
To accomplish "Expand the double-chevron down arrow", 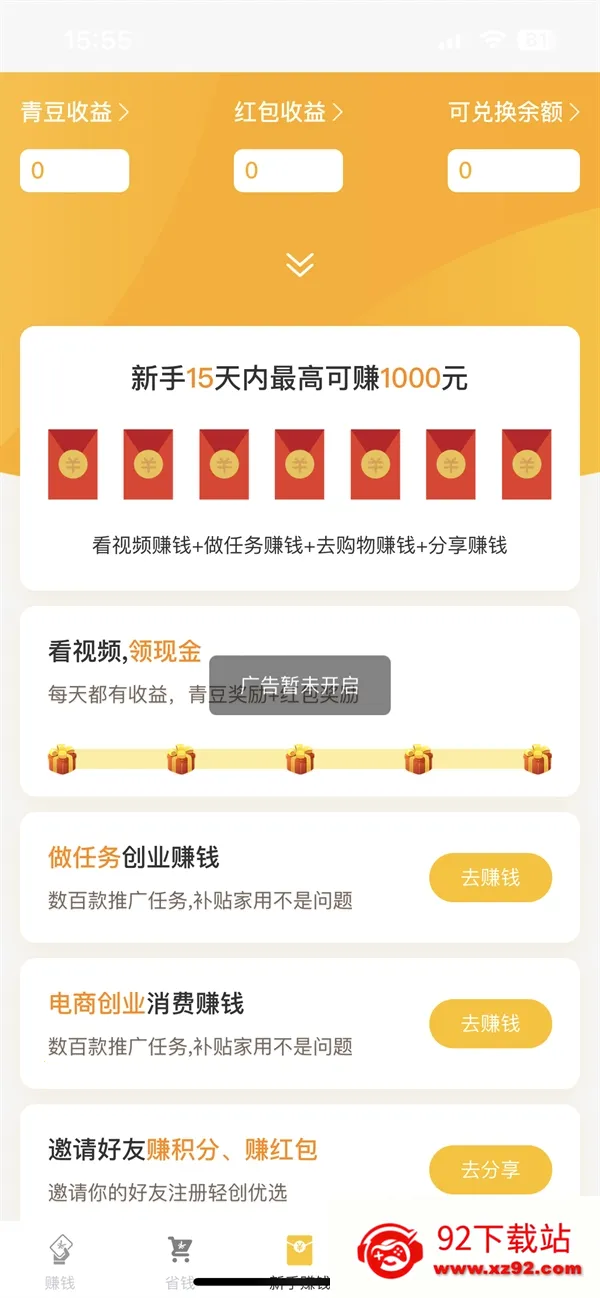I will pos(300,265).
